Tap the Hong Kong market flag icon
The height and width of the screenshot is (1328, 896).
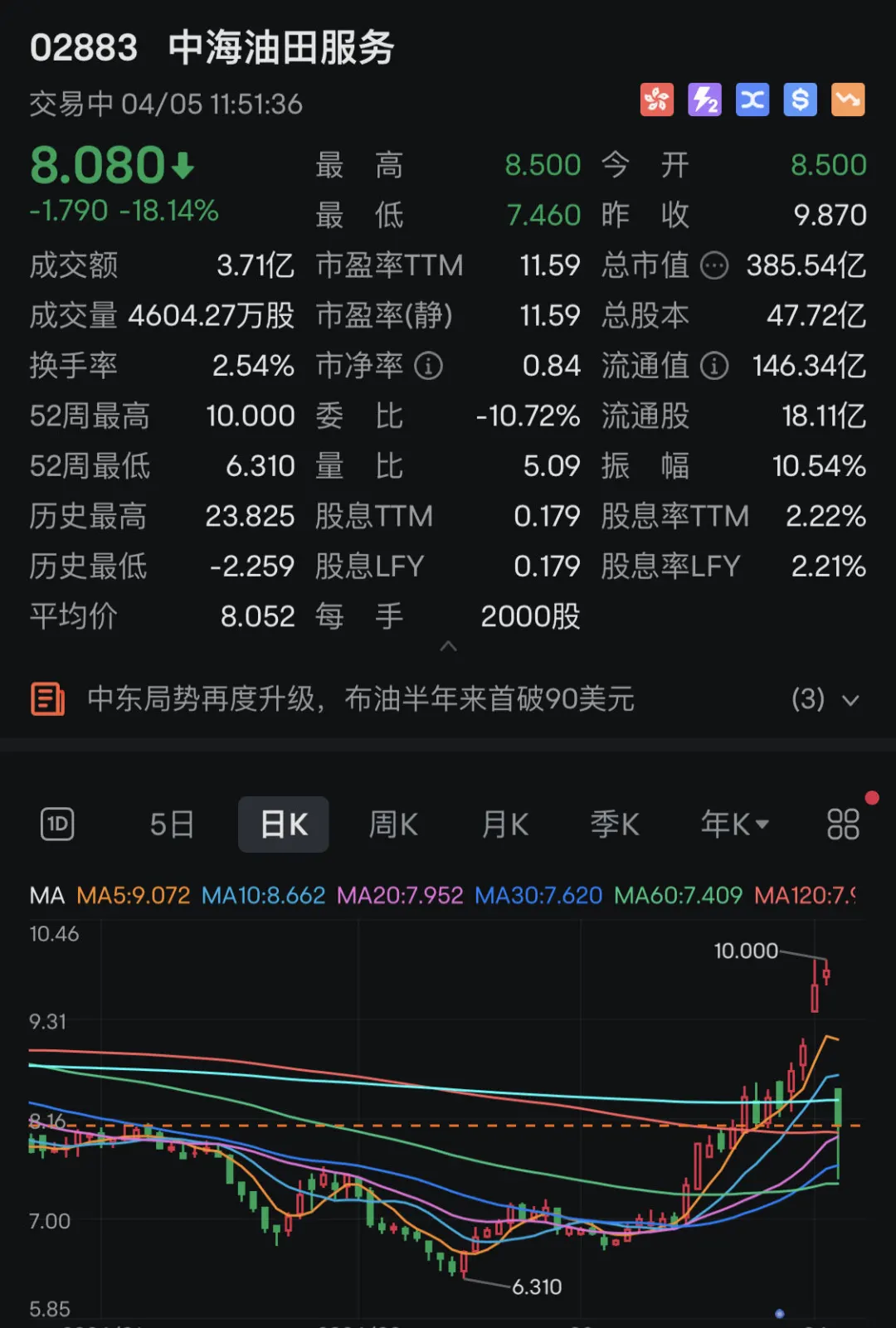point(657,100)
